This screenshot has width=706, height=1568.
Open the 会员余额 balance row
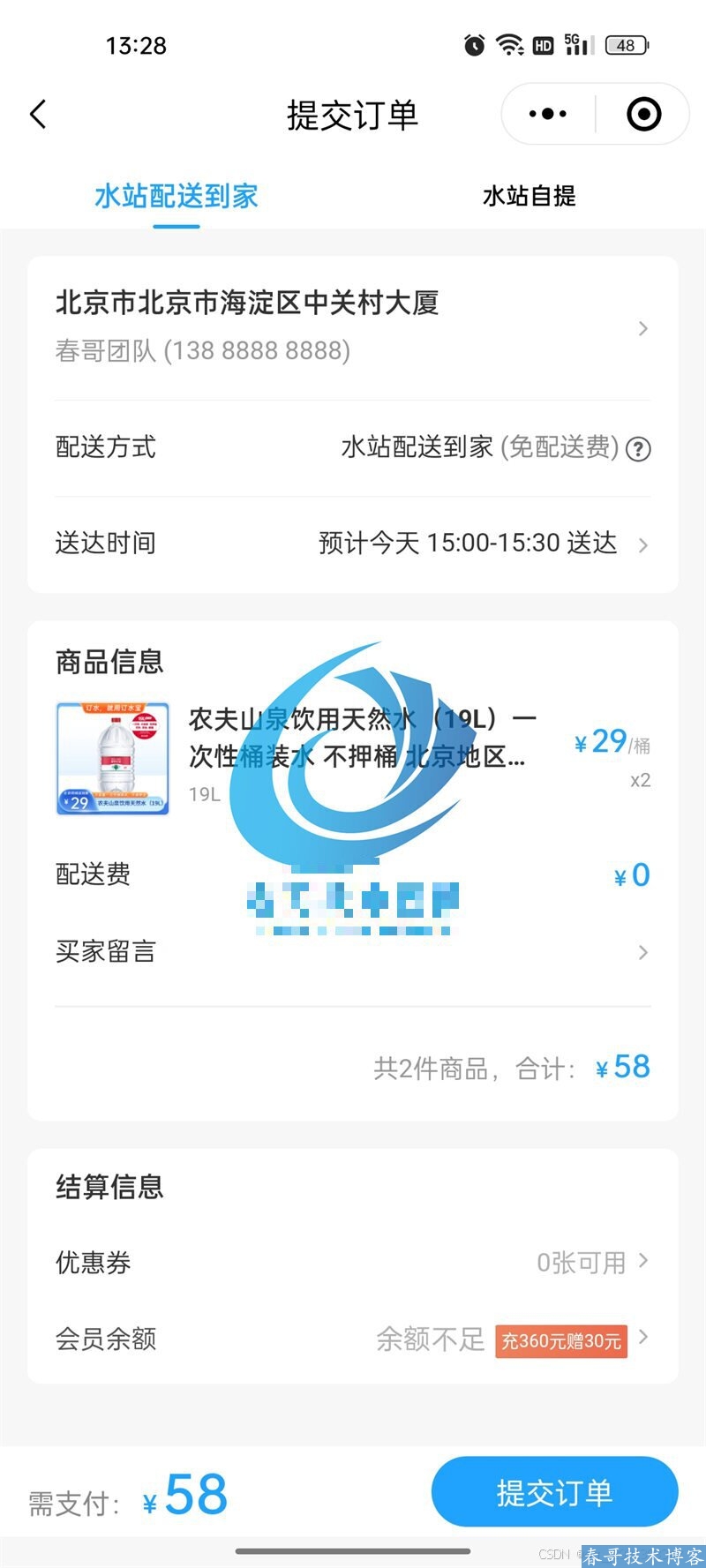353,1339
